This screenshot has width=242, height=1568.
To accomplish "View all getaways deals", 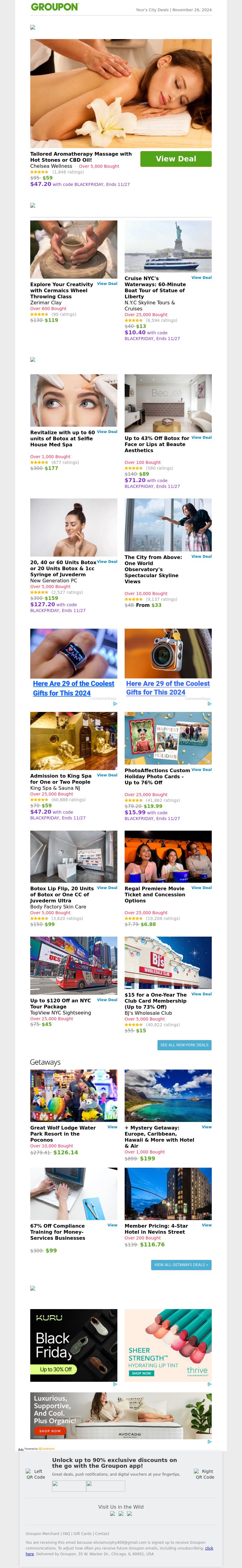I will pos(181,1265).
